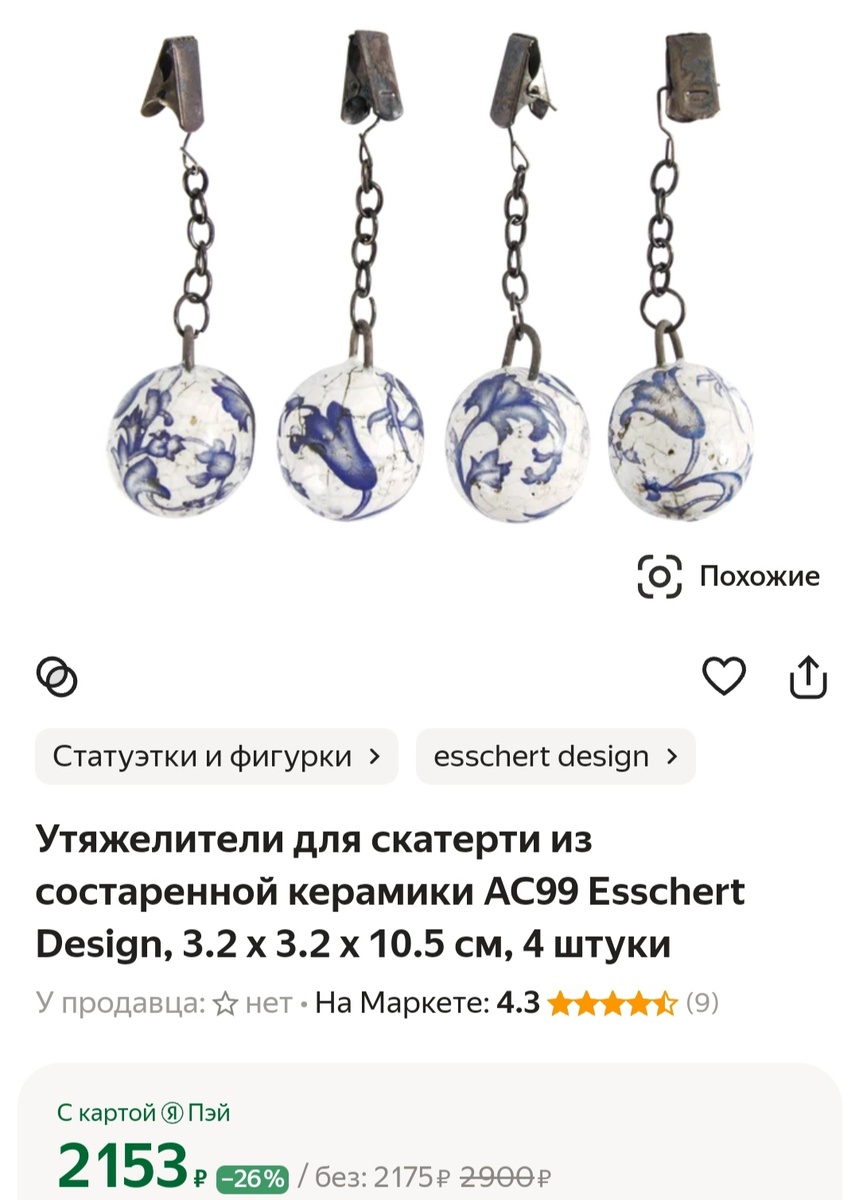The height and width of the screenshot is (1200, 859).
Task: Add the item to favorites with the heart
Action: point(724,675)
